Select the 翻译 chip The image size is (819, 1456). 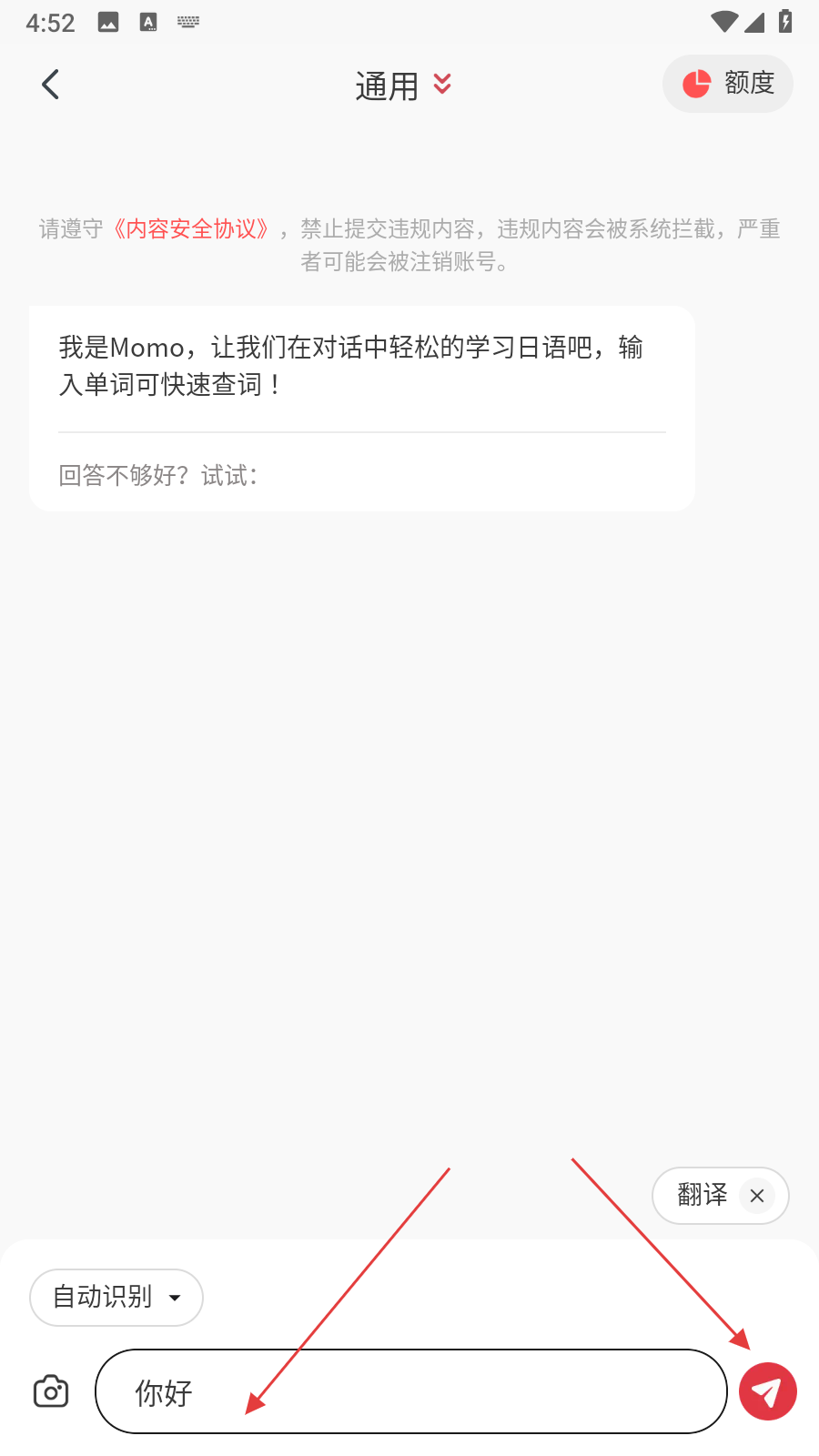tap(702, 1195)
